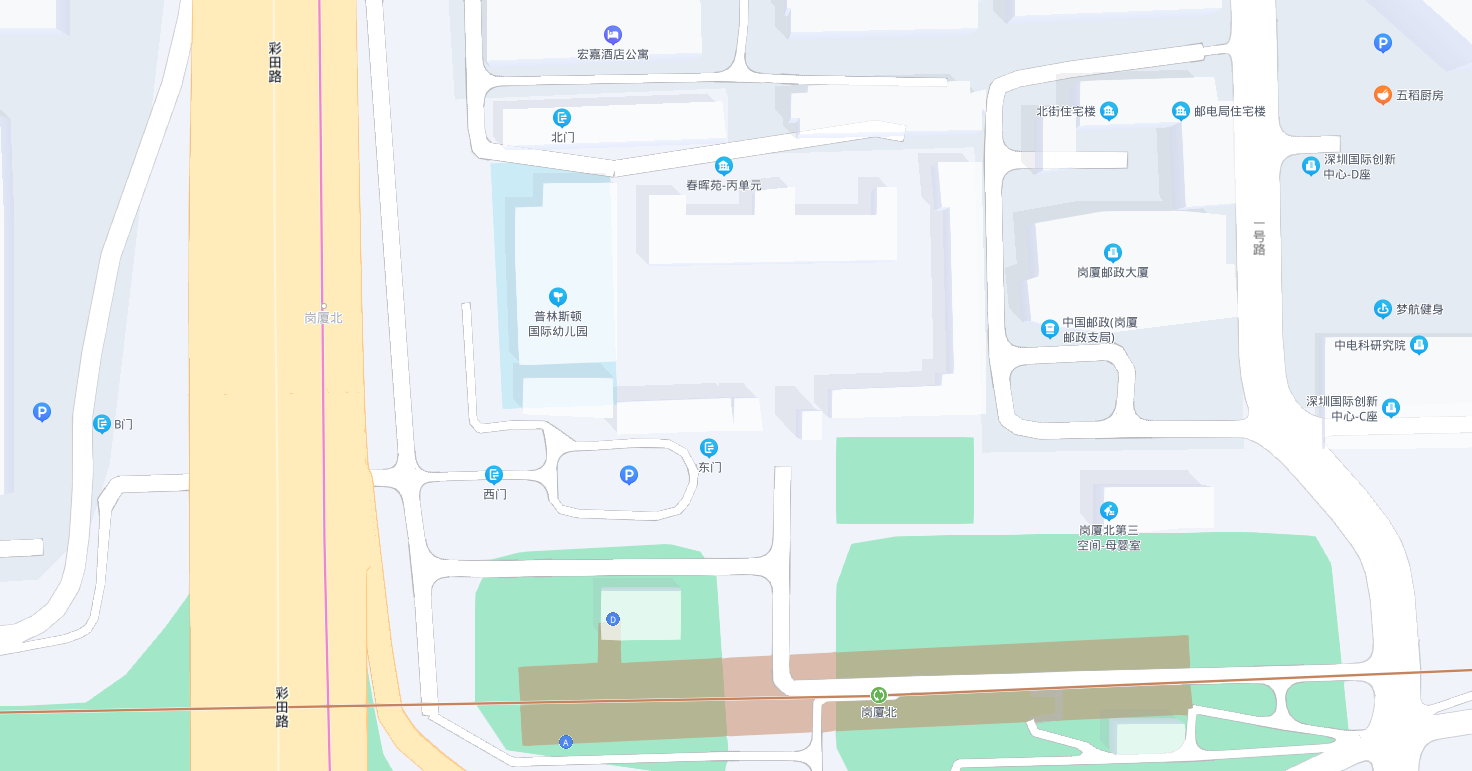Open the 岗厦邮政大厦 building marker

pyautogui.click(x=1112, y=253)
